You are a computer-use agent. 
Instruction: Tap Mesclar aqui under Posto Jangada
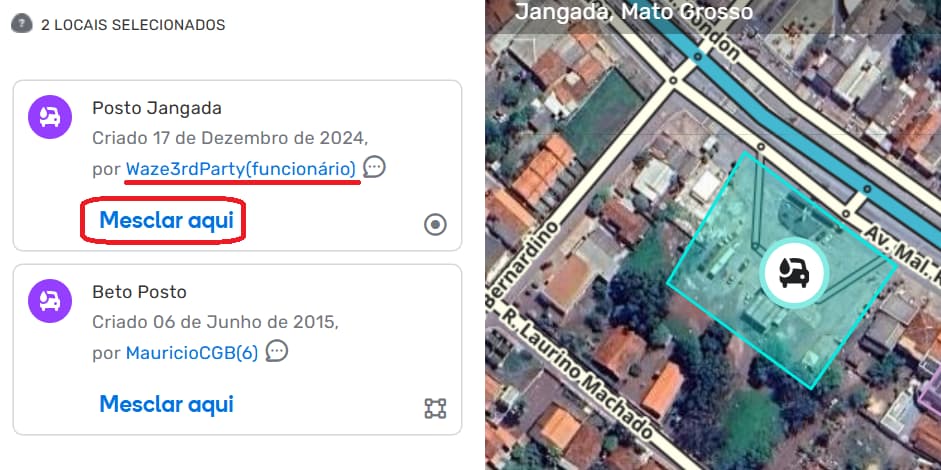166,221
